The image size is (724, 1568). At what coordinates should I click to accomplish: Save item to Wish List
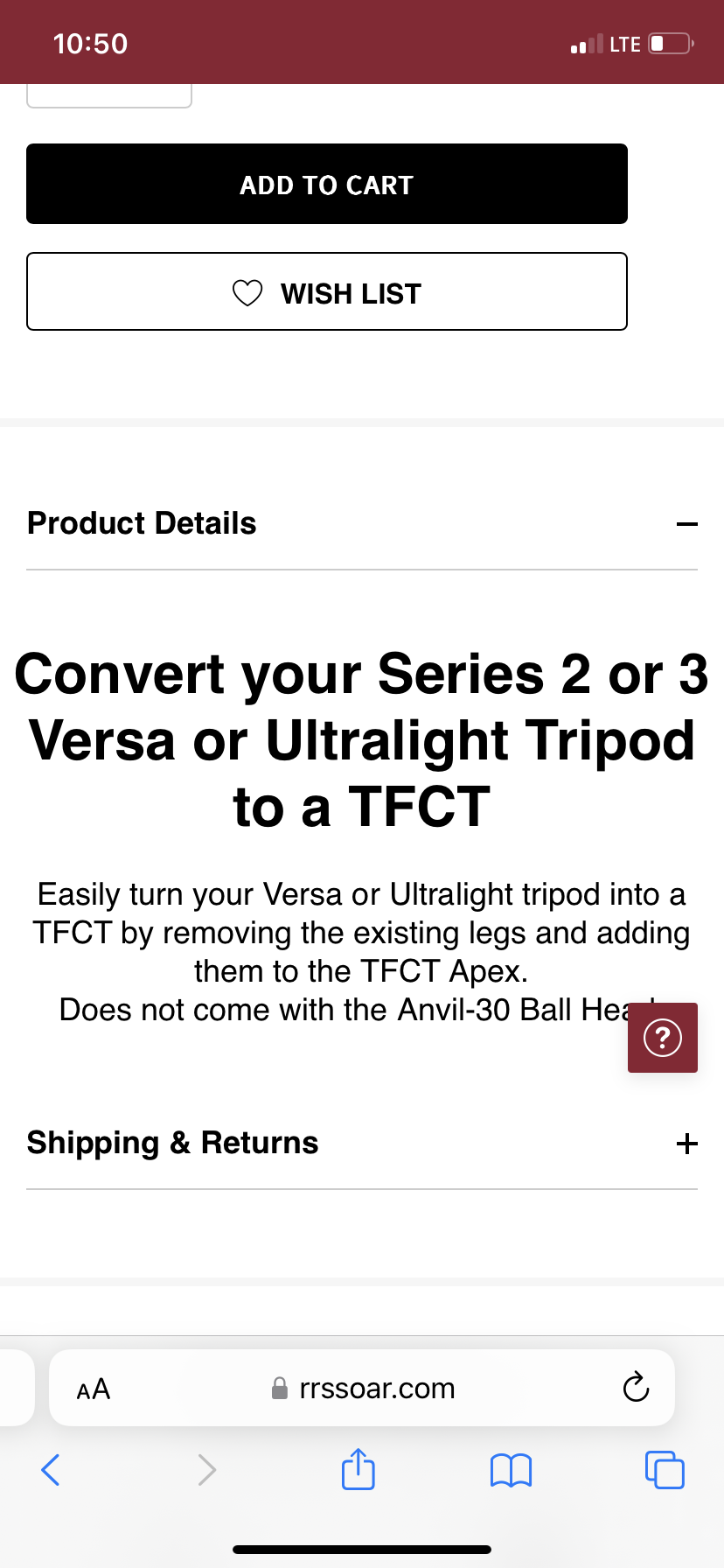327,291
